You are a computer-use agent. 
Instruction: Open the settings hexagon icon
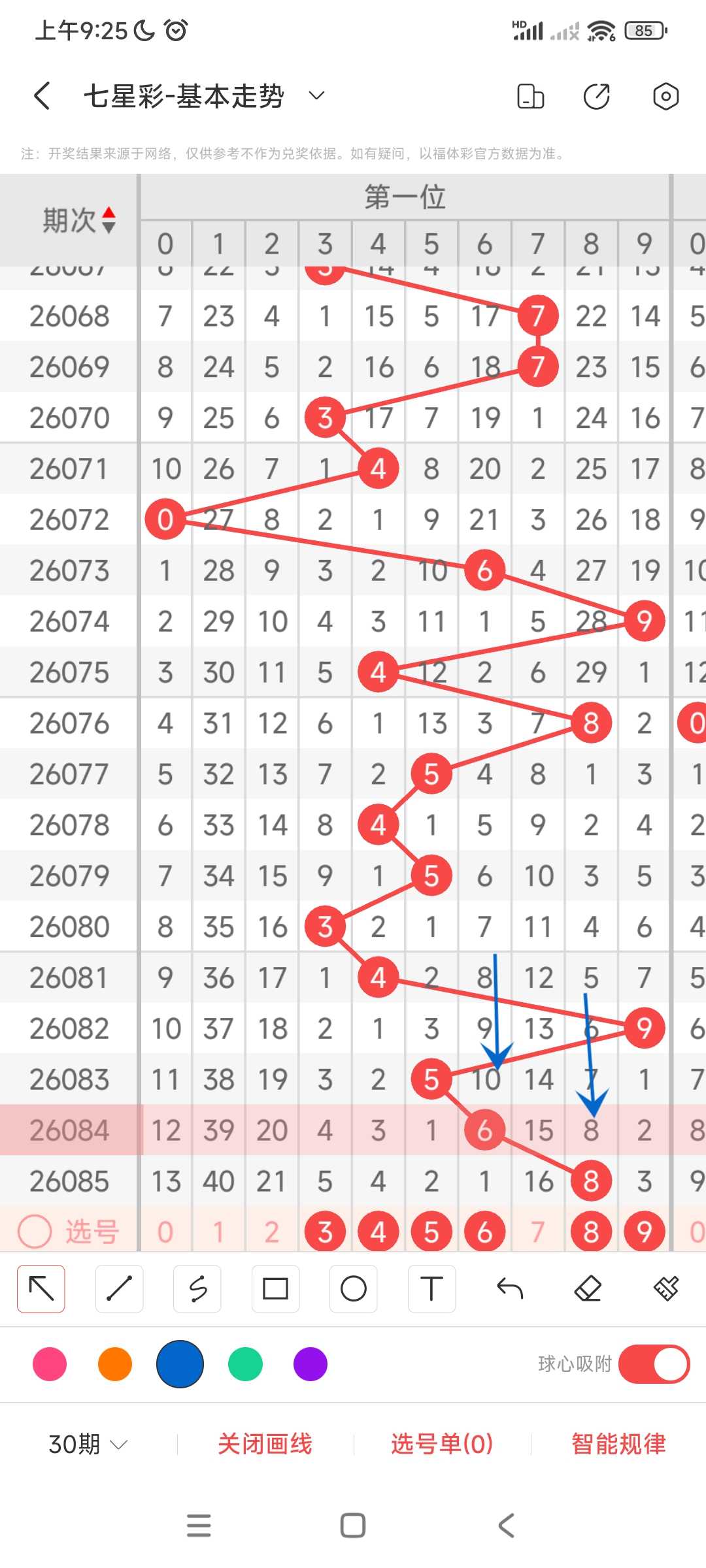(665, 96)
